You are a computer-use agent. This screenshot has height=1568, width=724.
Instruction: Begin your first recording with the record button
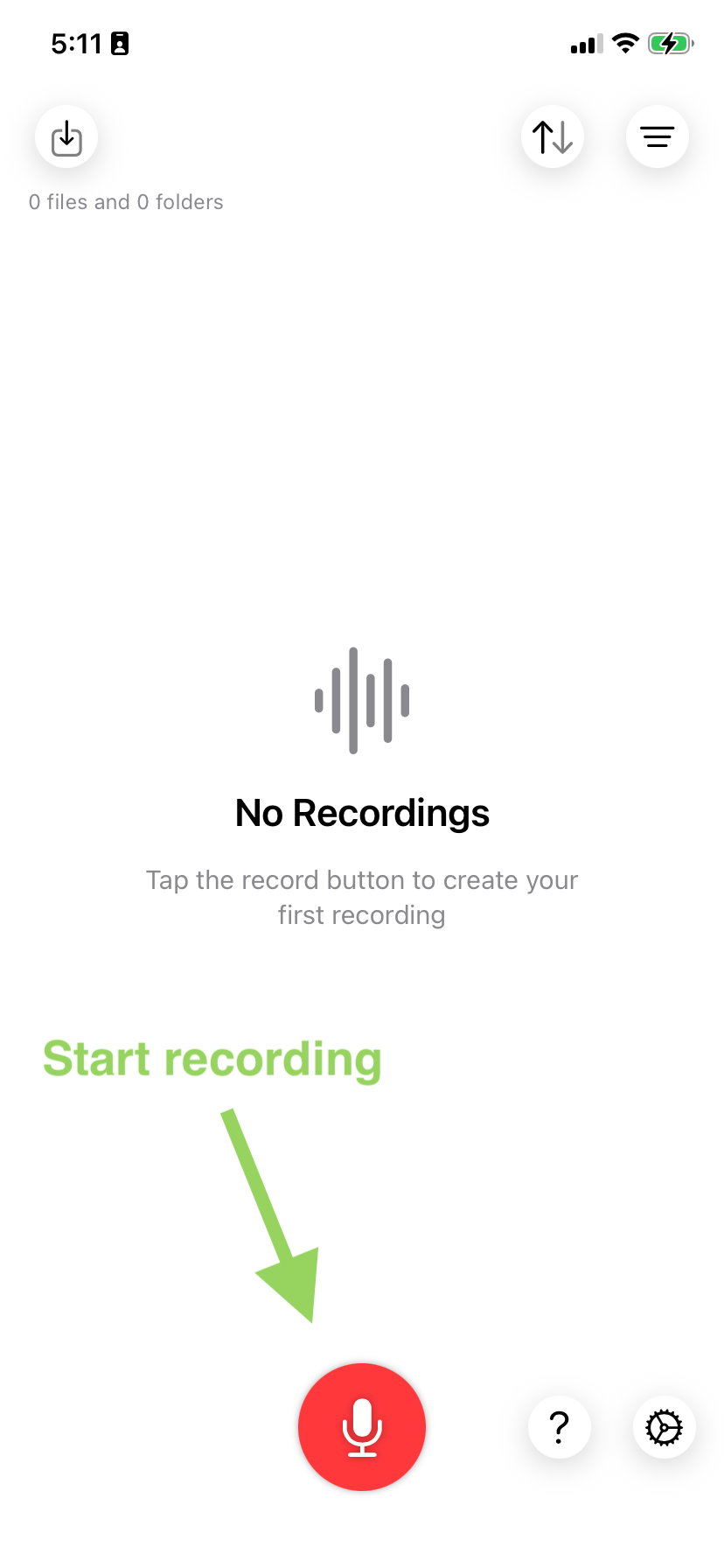pyautogui.click(x=361, y=1426)
